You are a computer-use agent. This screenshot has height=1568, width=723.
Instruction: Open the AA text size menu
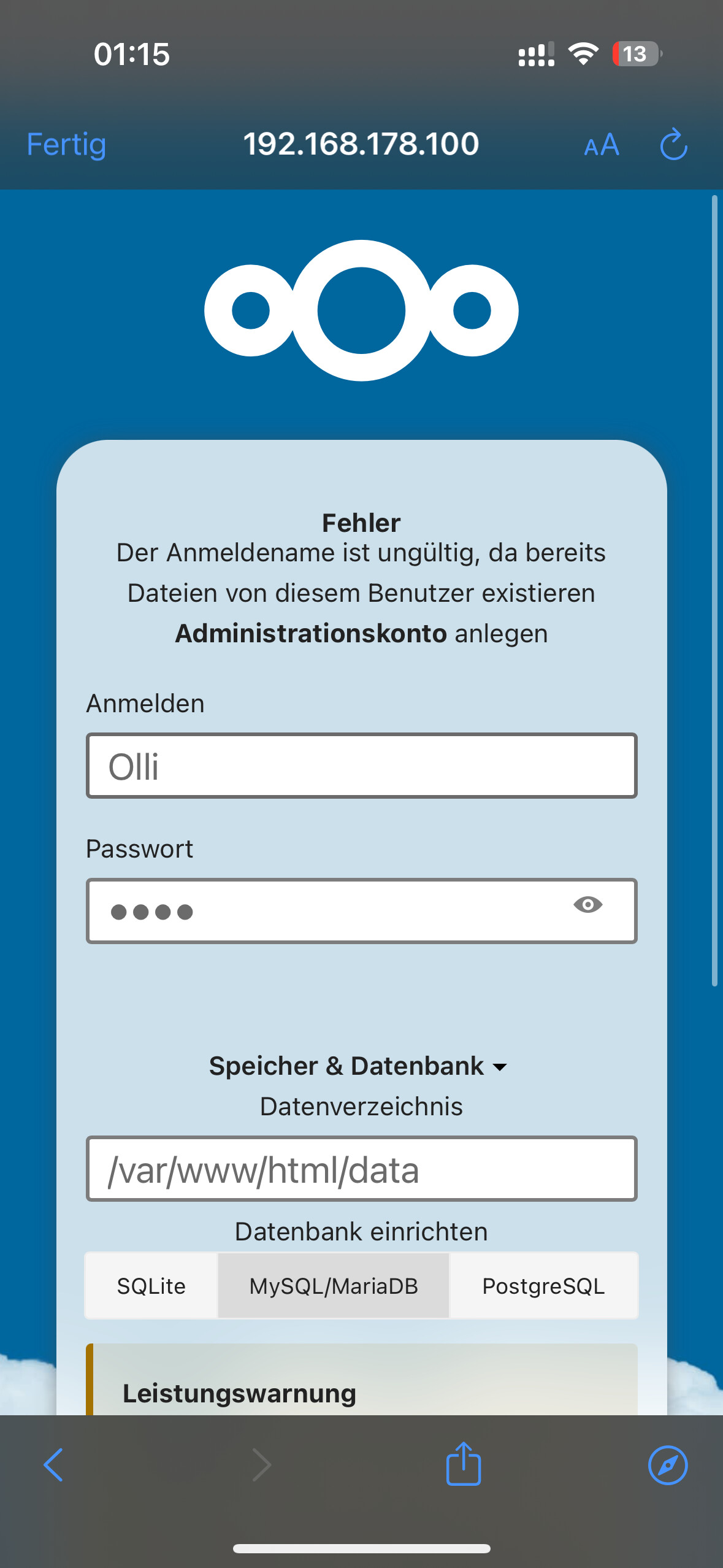tap(602, 145)
